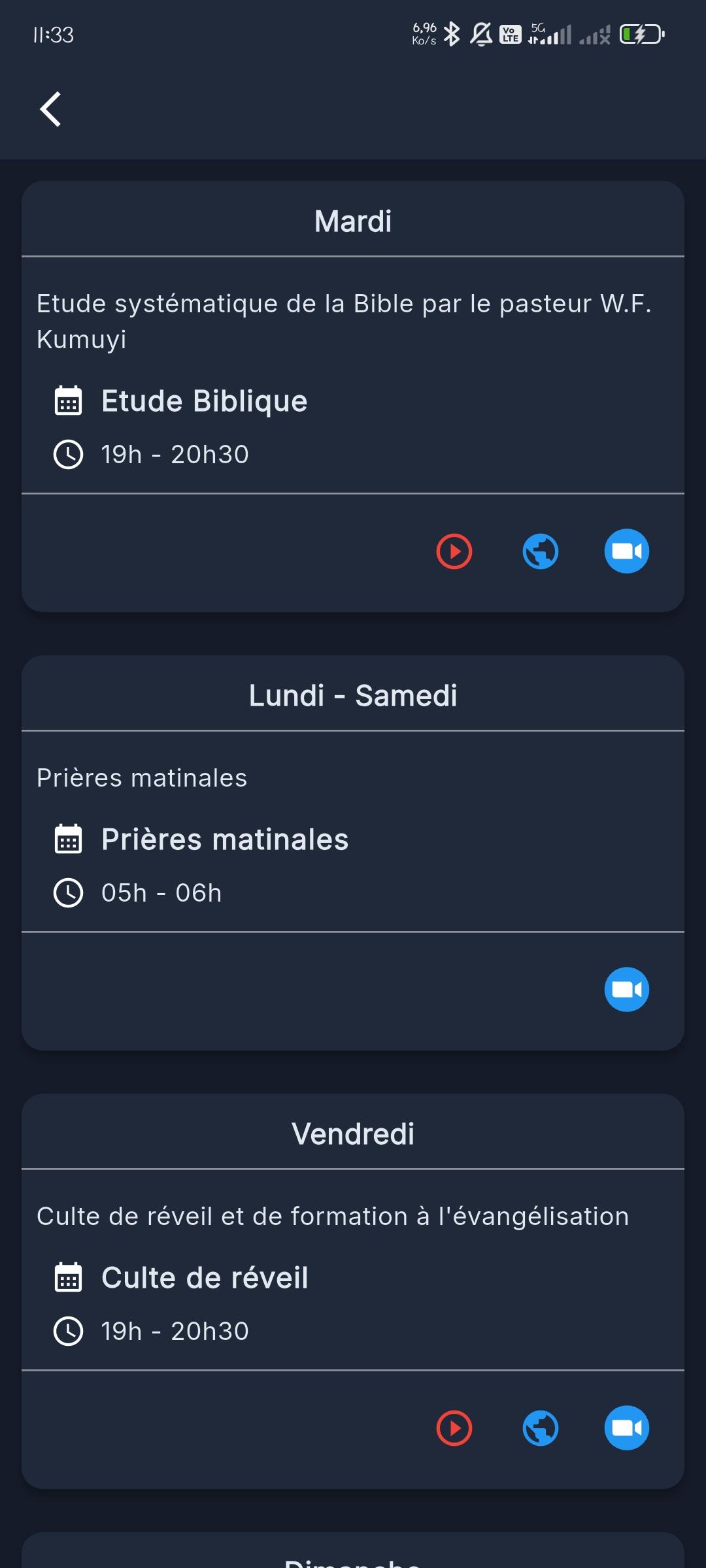Open the website globe for Etude Biblique
The height and width of the screenshot is (1568, 706).
541,551
